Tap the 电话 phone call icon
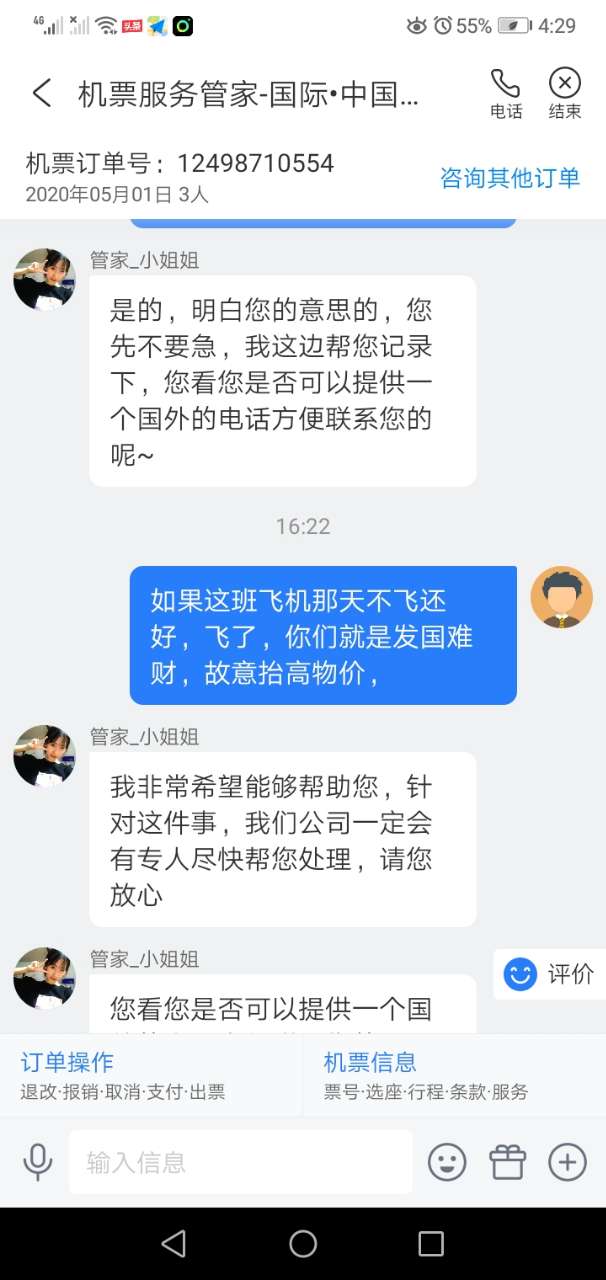This screenshot has height=1280, width=606. coord(506,94)
